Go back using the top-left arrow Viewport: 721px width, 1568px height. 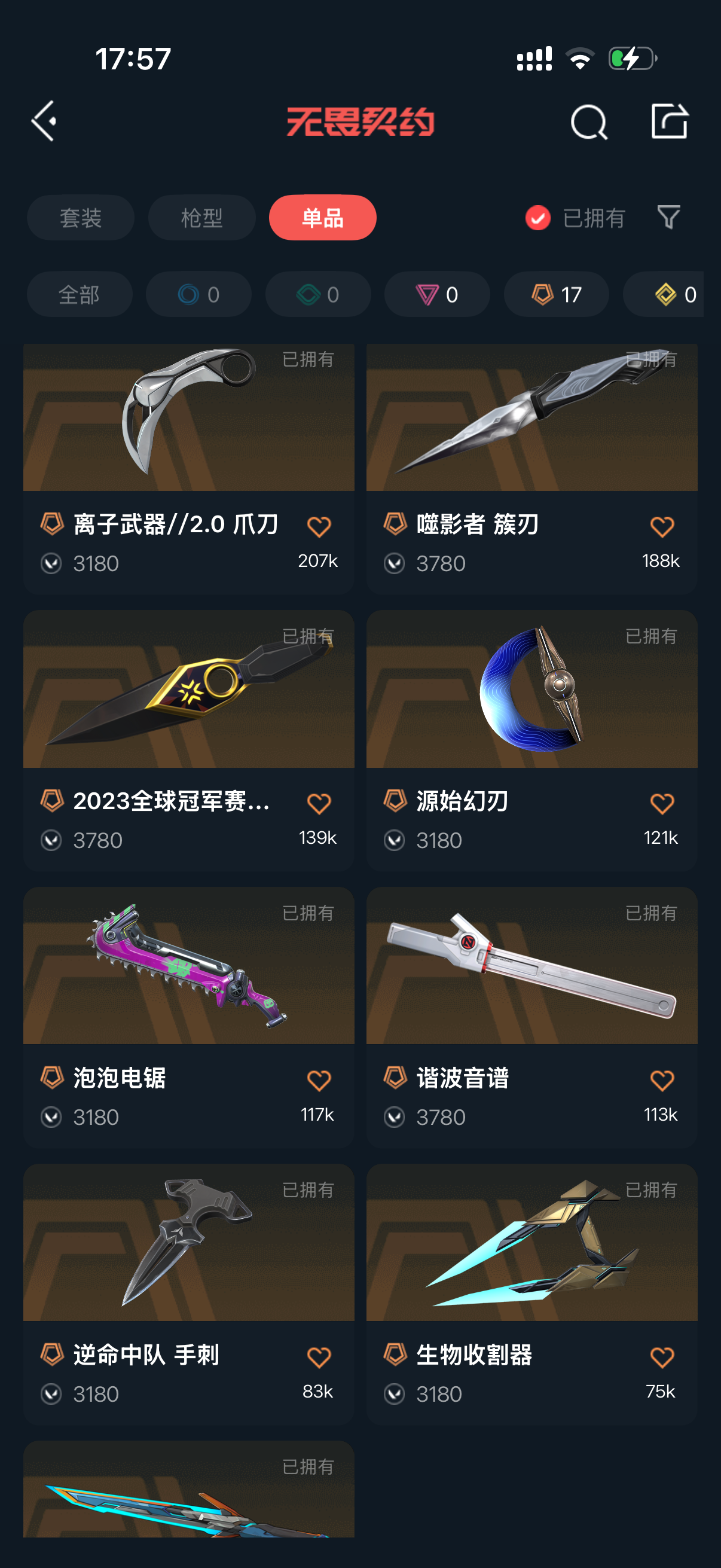point(44,121)
